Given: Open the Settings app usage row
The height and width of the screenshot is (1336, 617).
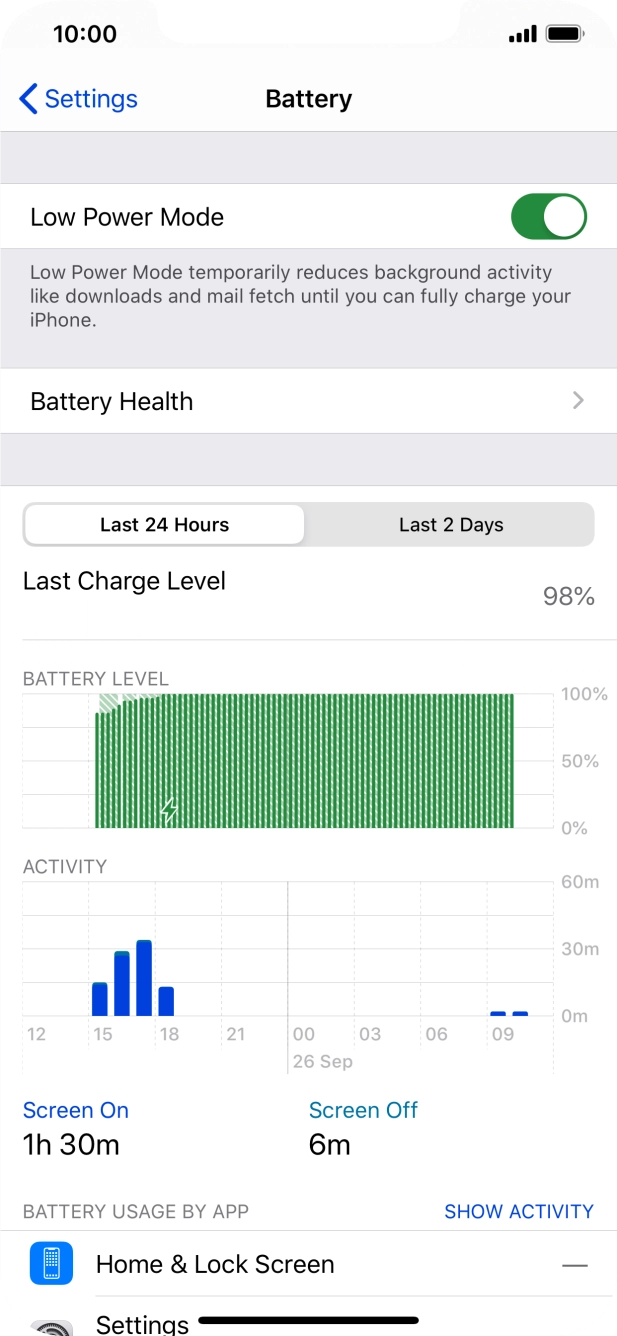Looking at the screenshot, I should 308,1317.
